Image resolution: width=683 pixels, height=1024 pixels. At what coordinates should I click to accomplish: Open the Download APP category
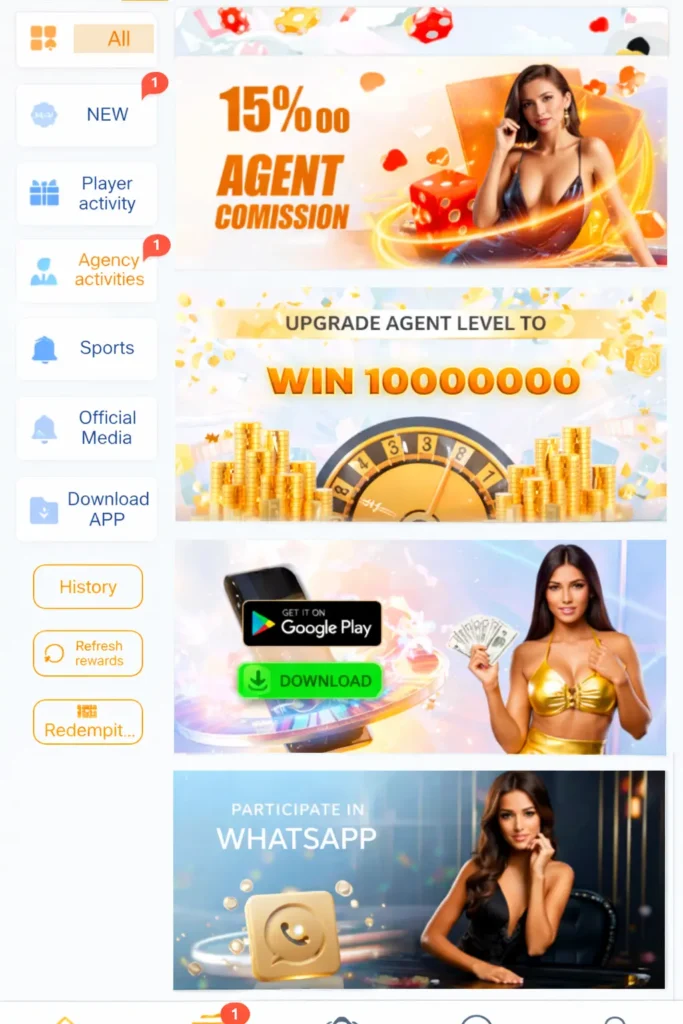[x=87, y=509]
